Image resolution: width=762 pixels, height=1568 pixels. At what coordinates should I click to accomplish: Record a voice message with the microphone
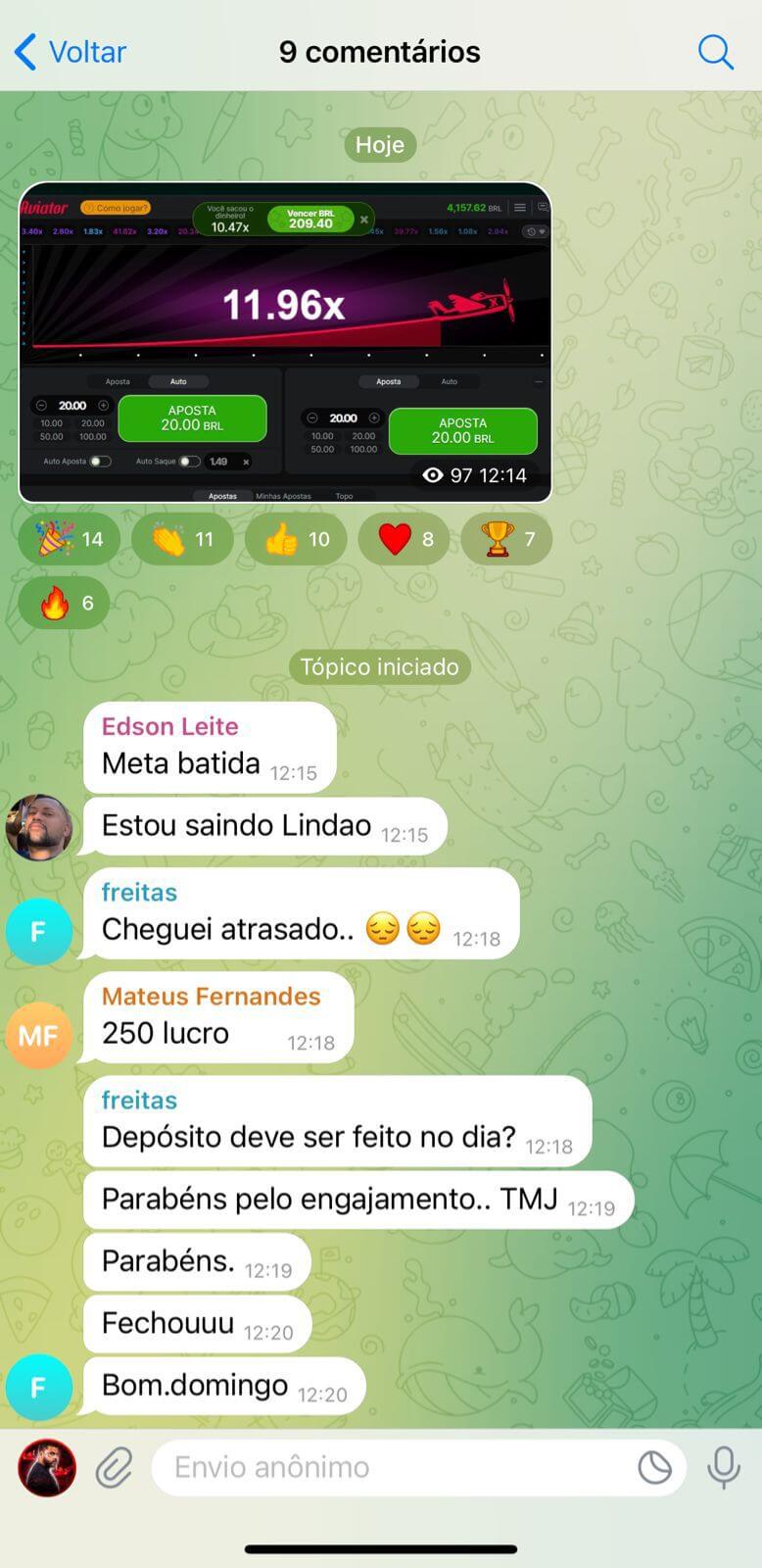[x=724, y=1467]
